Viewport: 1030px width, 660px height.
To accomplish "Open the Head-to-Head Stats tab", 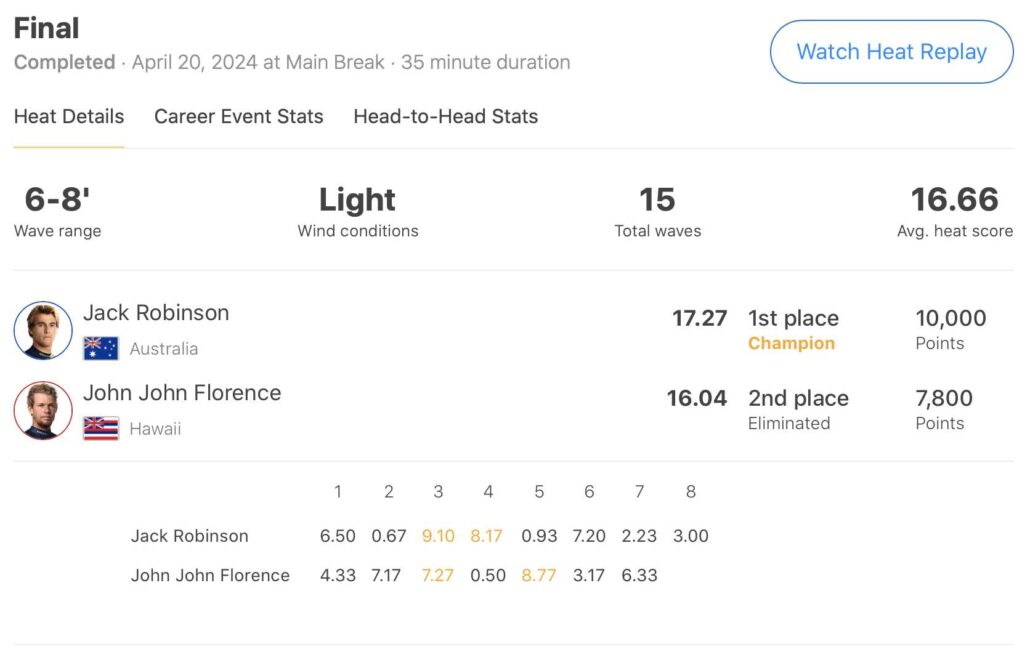I will (x=445, y=117).
